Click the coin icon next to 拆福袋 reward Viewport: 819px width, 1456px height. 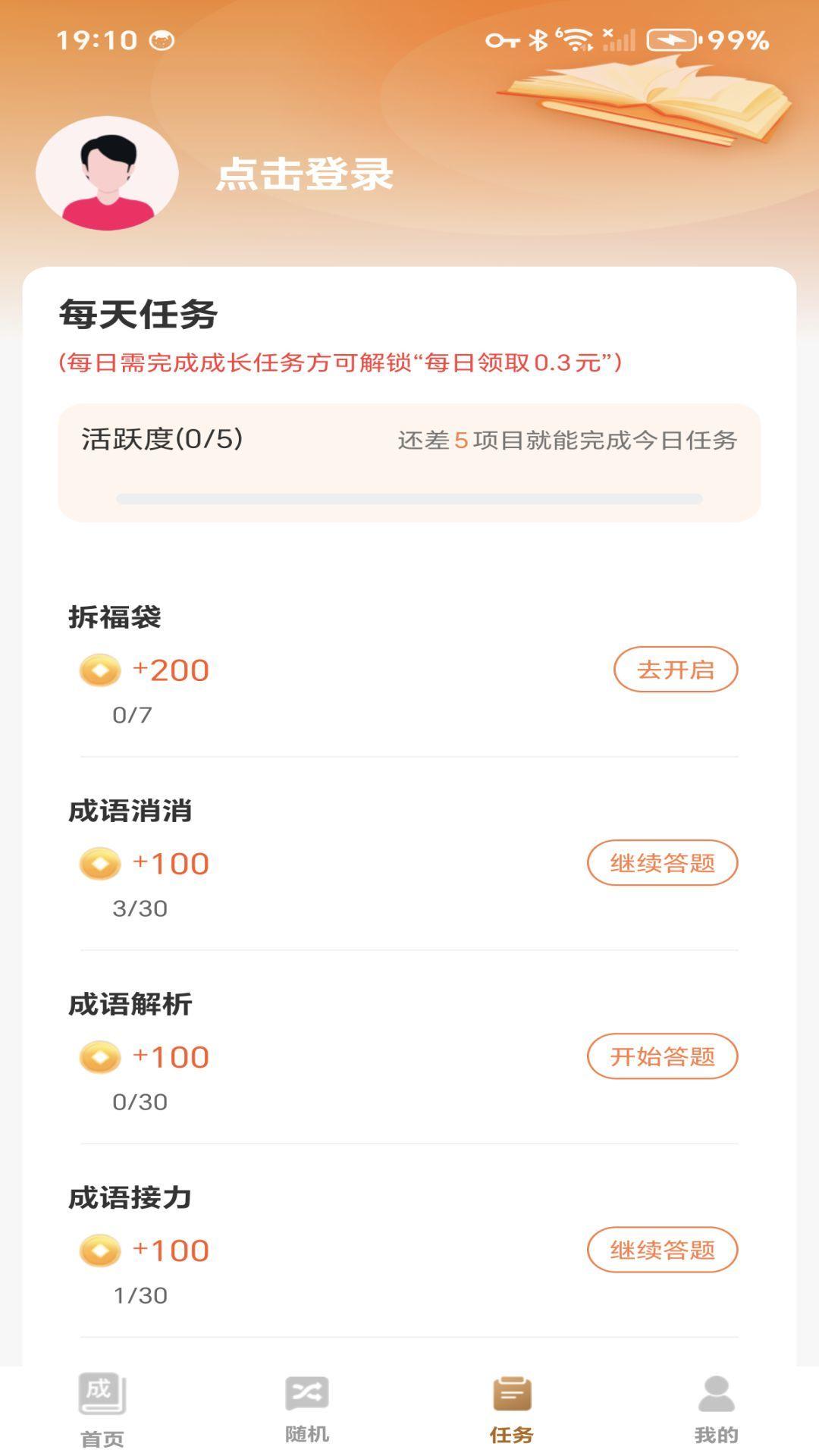coord(98,670)
